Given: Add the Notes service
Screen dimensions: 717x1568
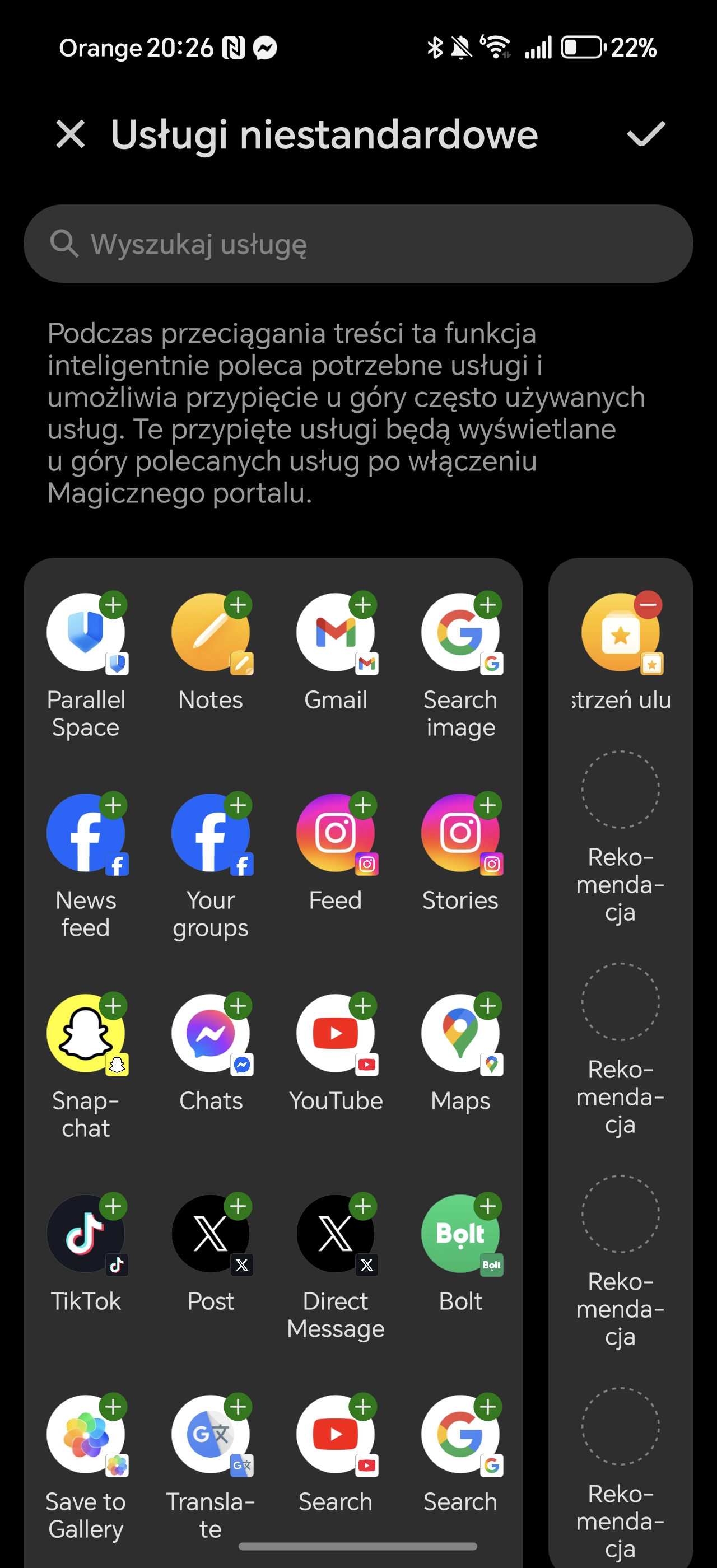Looking at the screenshot, I should [x=238, y=605].
